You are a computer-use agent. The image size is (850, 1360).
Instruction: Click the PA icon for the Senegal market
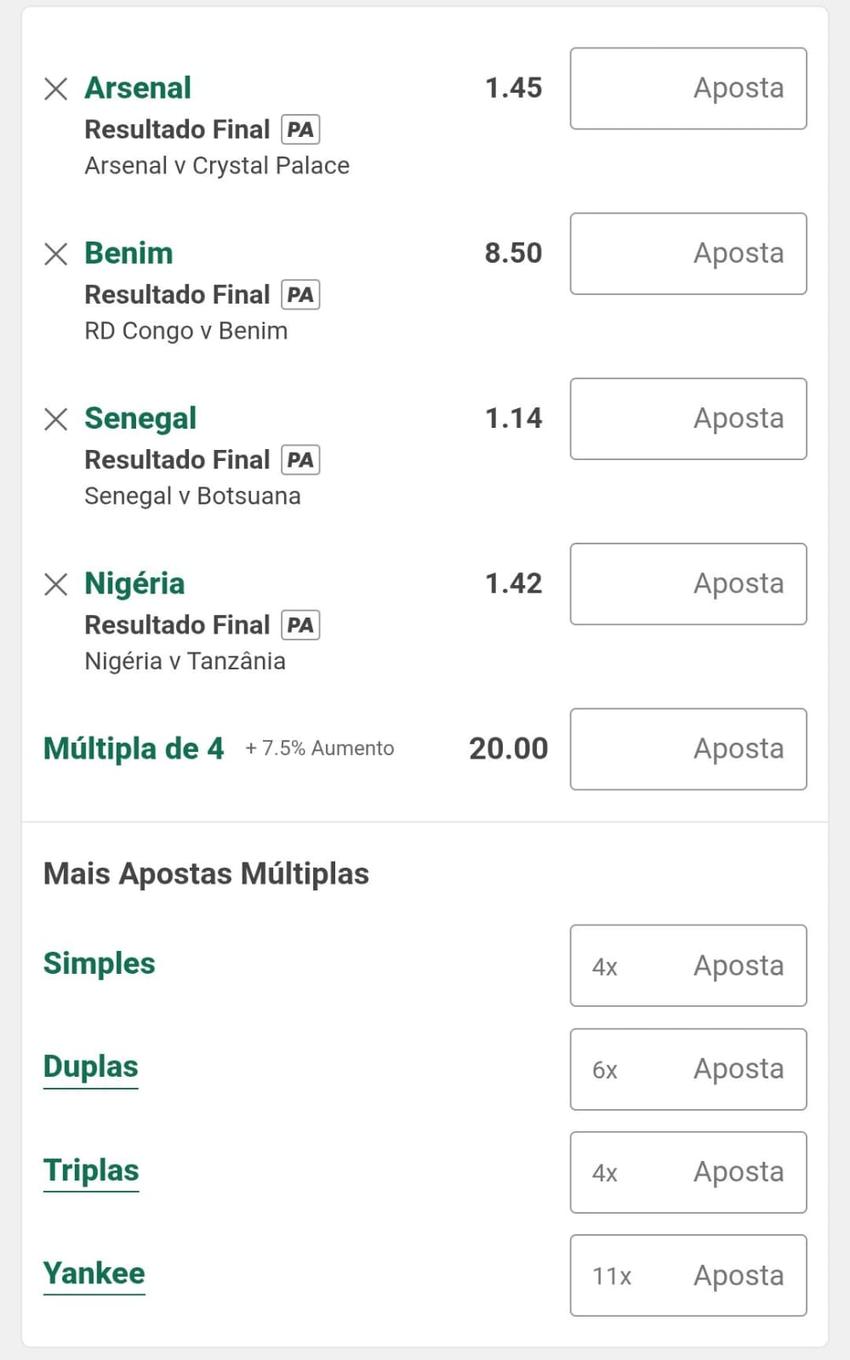[x=302, y=460]
